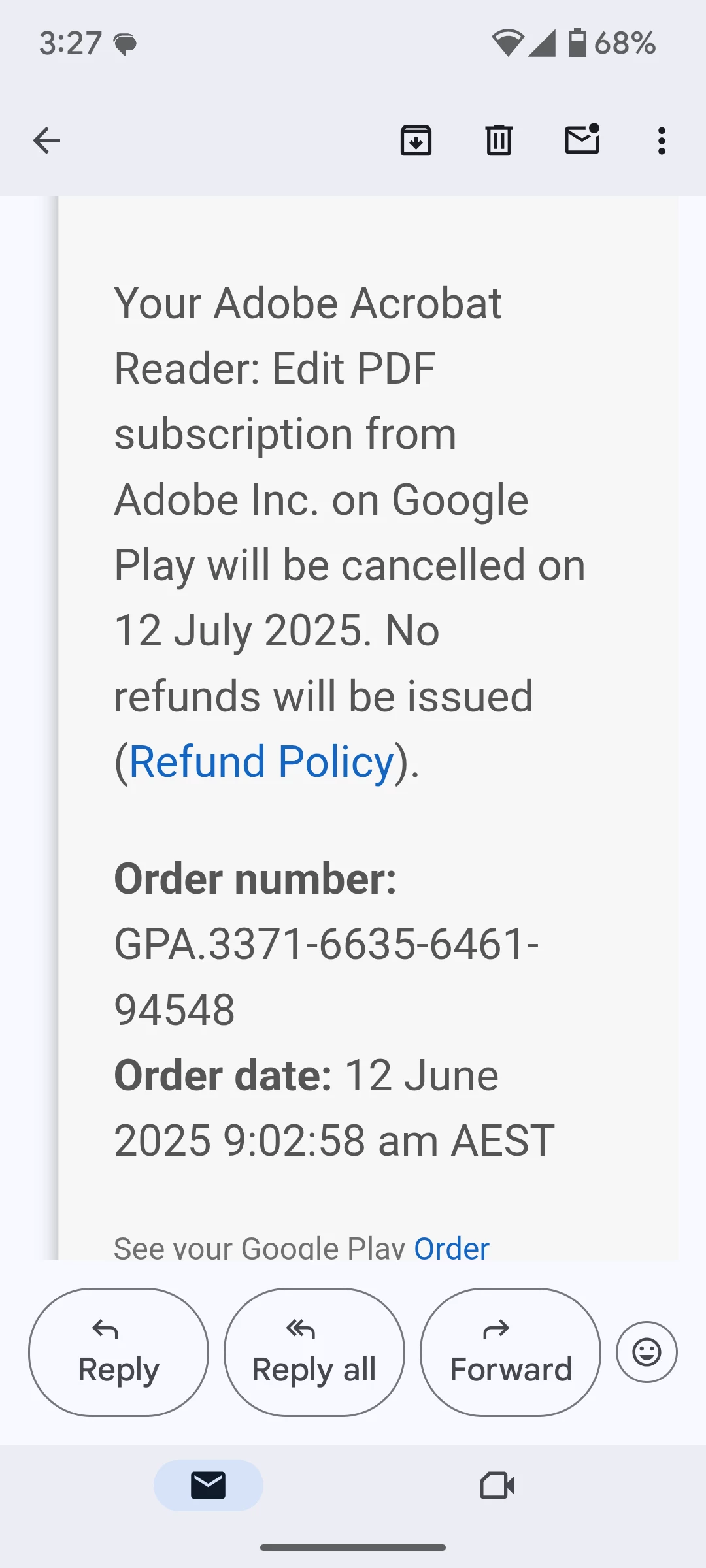Switch to the Meet video tab
The height and width of the screenshot is (1568, 706).
point(497,1485)
